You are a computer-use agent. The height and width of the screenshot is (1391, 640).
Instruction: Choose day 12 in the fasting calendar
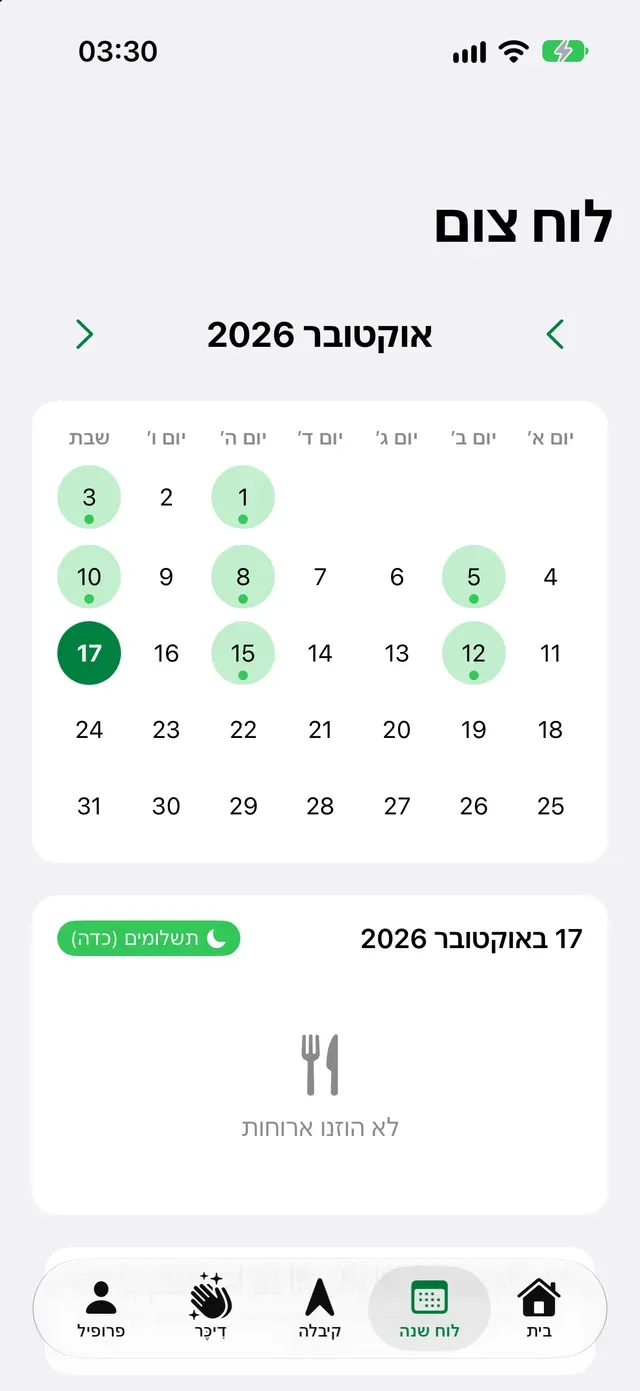point(474,653)
